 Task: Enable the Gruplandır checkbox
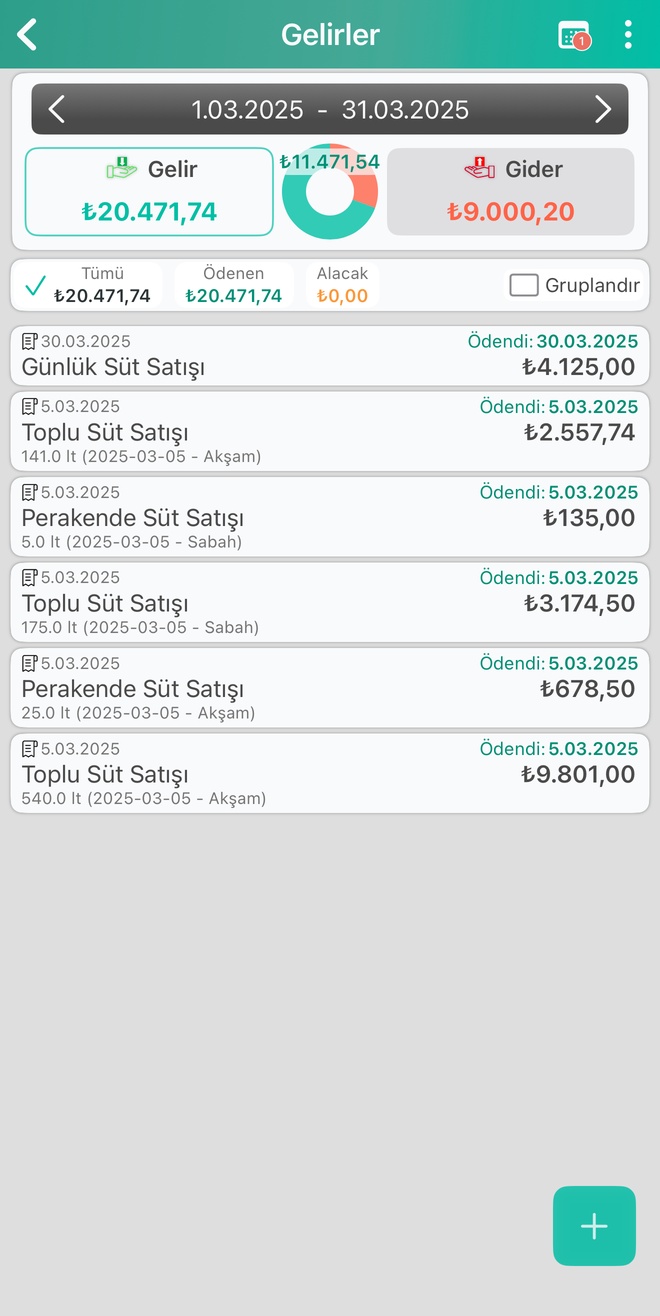tap(524, 285)
